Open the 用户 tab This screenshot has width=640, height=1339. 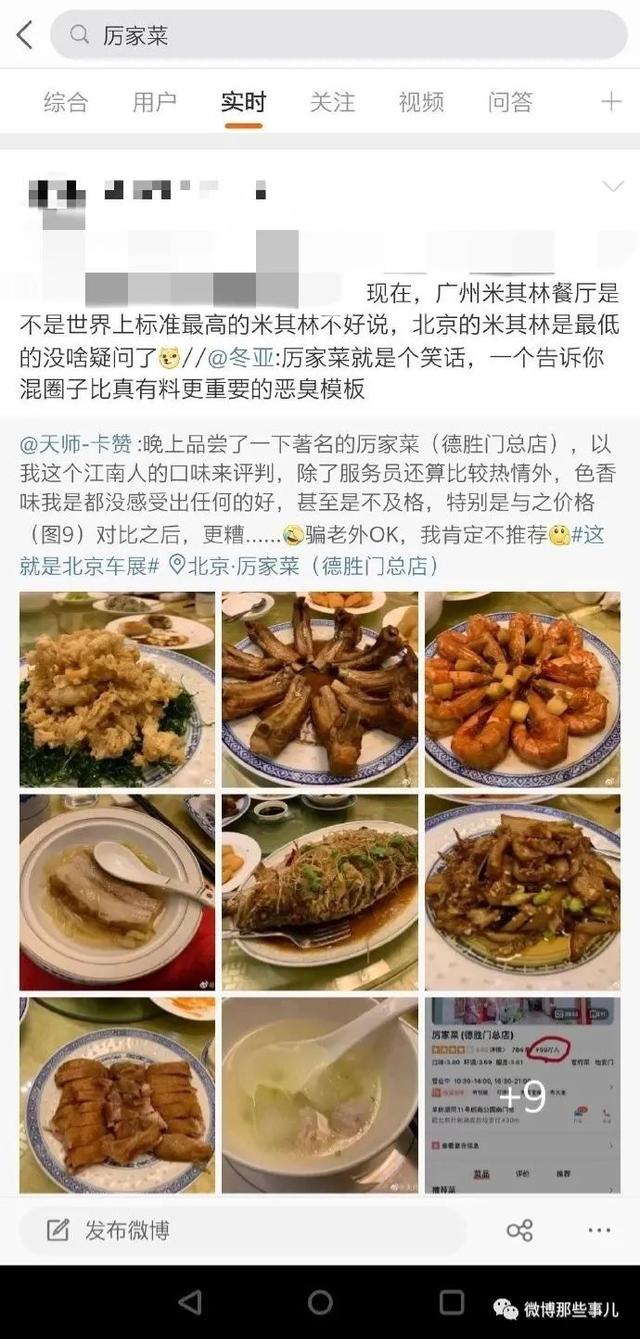click(x=154, y=102)
